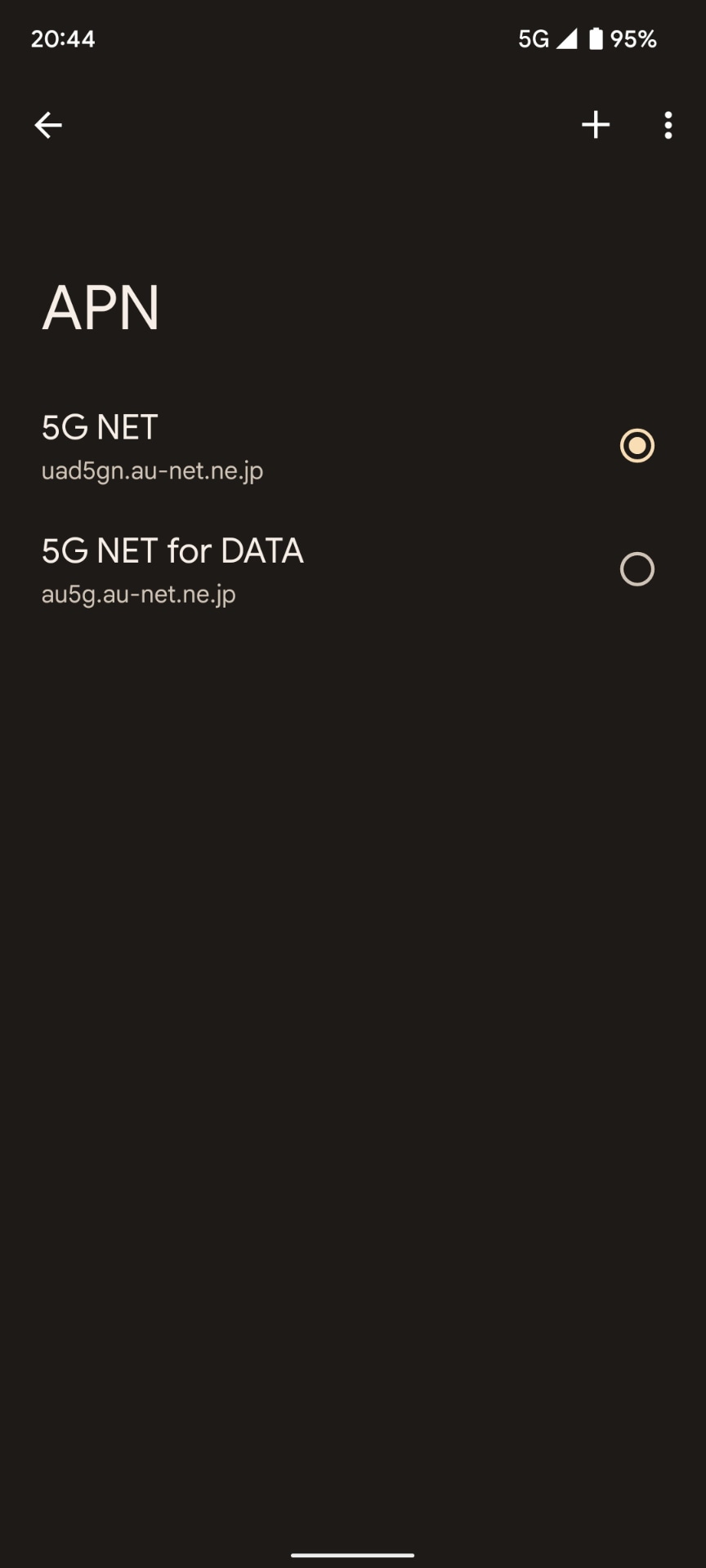Click the back arrow to leave APN settings
Image resolution: width=706 pixels, height=1568 pixels.
coord(47,124)
